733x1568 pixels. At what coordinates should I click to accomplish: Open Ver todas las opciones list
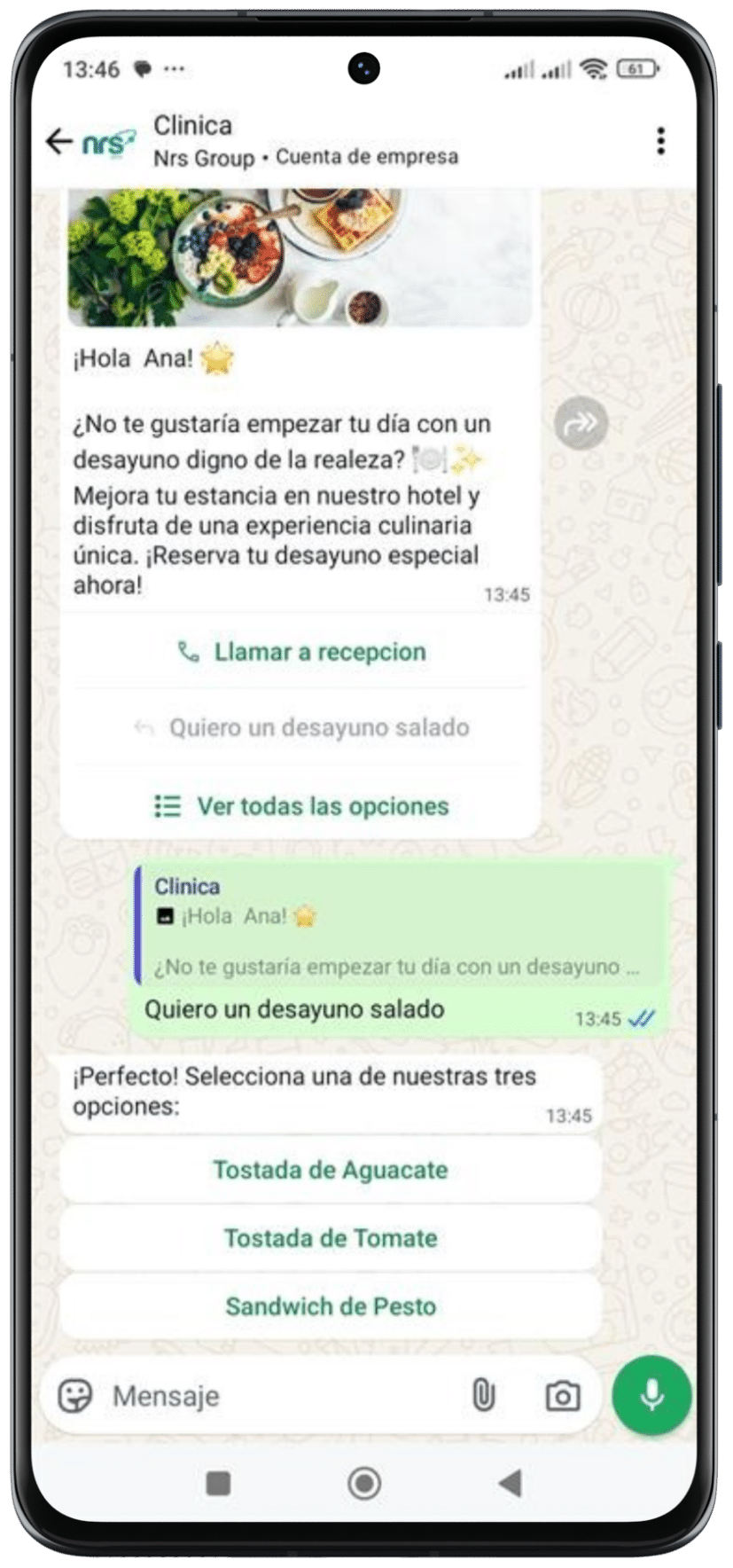point(301,806)
